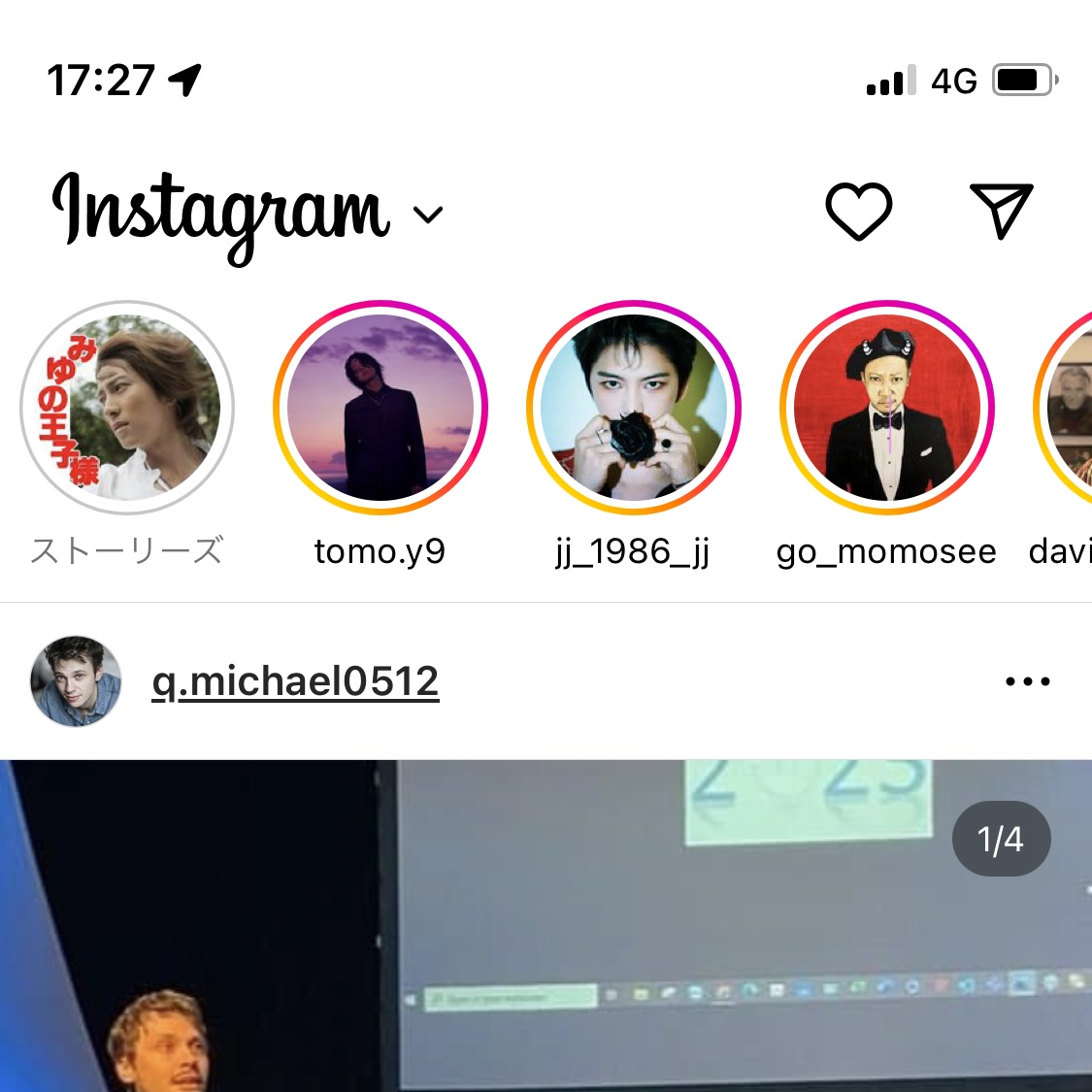View tomo.y9's story
Screen dimensions: 1092x1092
[381, 408]
